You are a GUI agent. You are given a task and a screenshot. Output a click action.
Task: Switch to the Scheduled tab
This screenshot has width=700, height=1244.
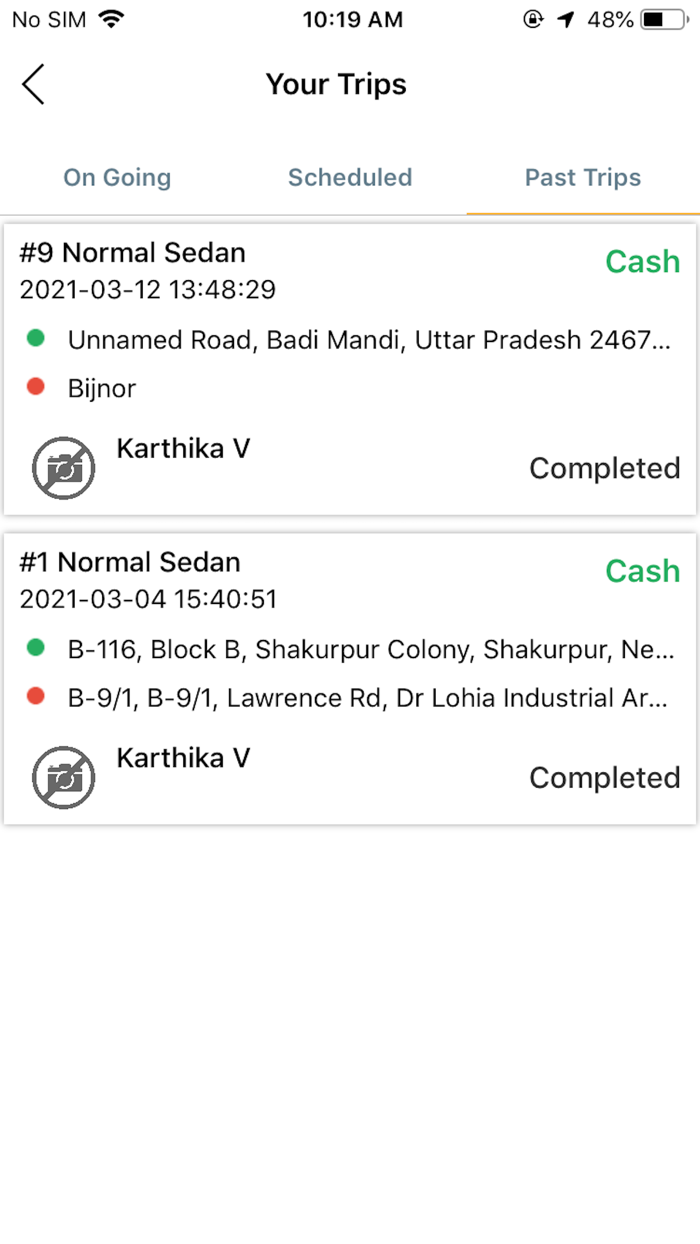tap(350, 178)
